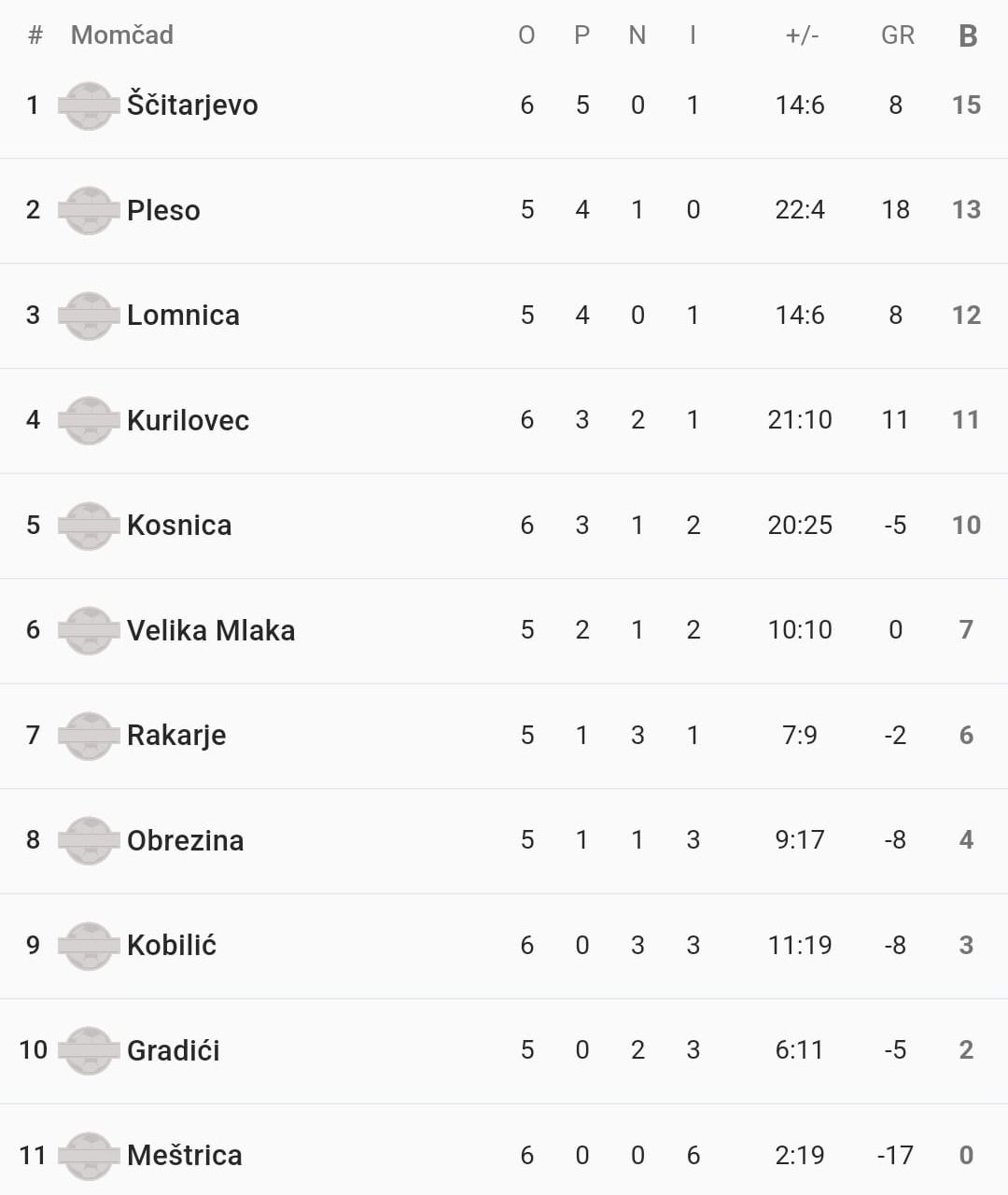Viewport: 1008px width, 1195px height.
Task: Open the Meštrica team row
Action: click(x=185, y=1156)
